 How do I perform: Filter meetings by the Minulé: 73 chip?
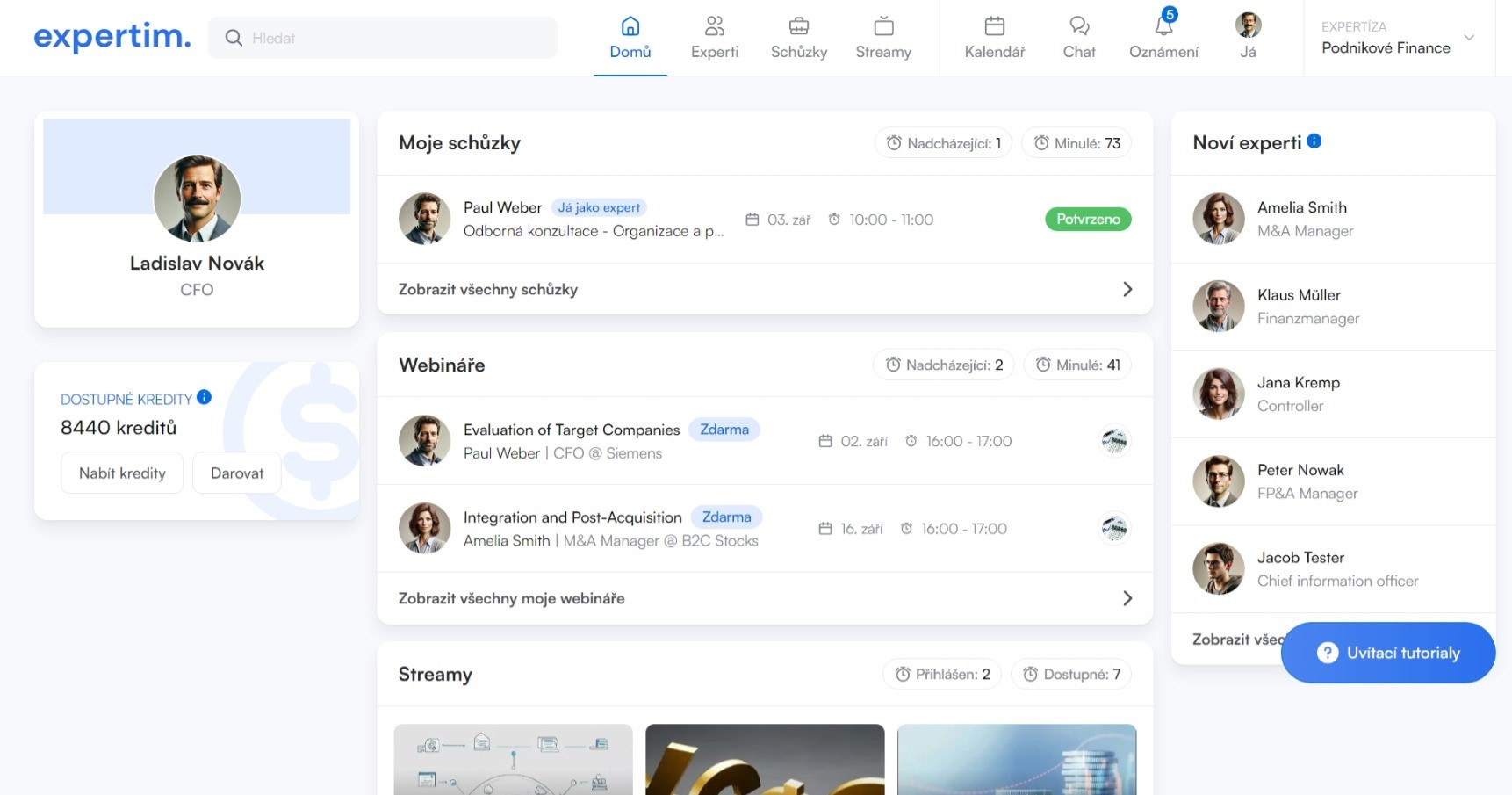point(1076,143)
